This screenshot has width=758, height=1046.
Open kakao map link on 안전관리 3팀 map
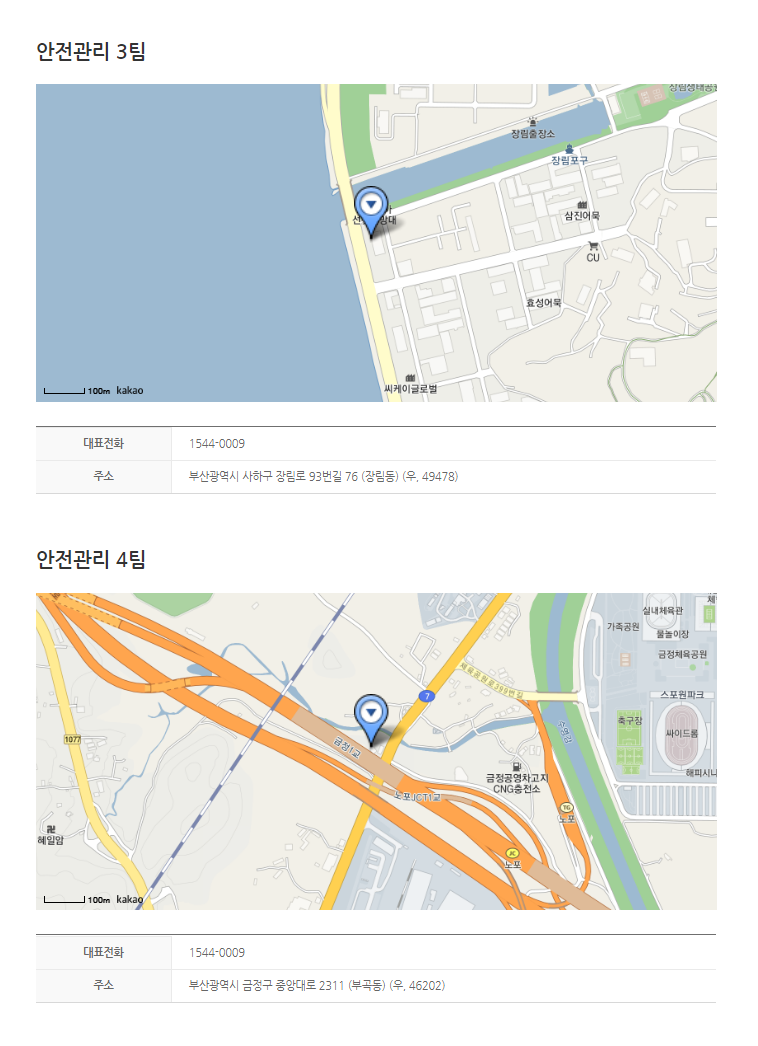130,390
